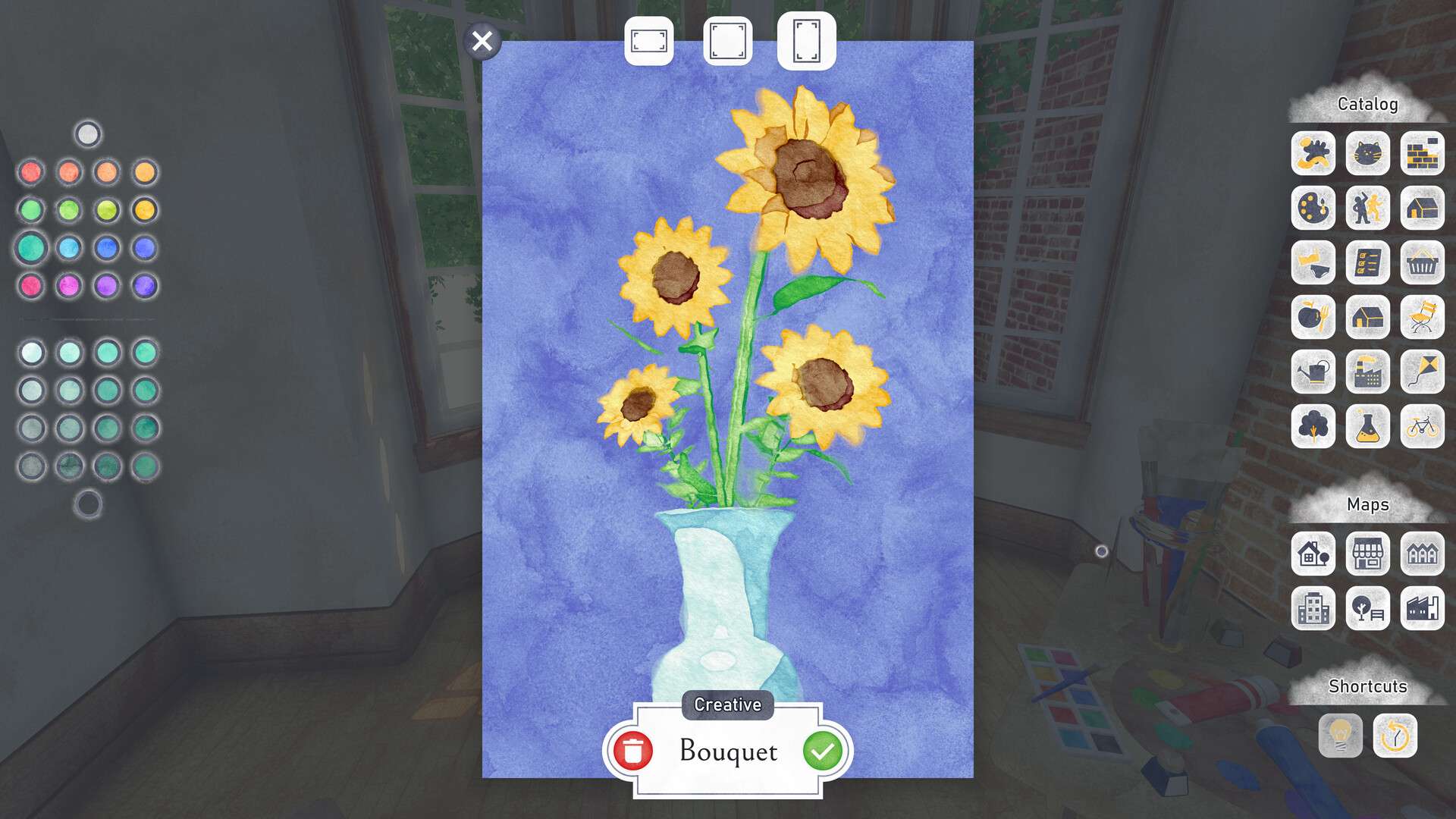Select the portrait canvas format
This screenshot has width=1456, height=819.
point(806,41)
